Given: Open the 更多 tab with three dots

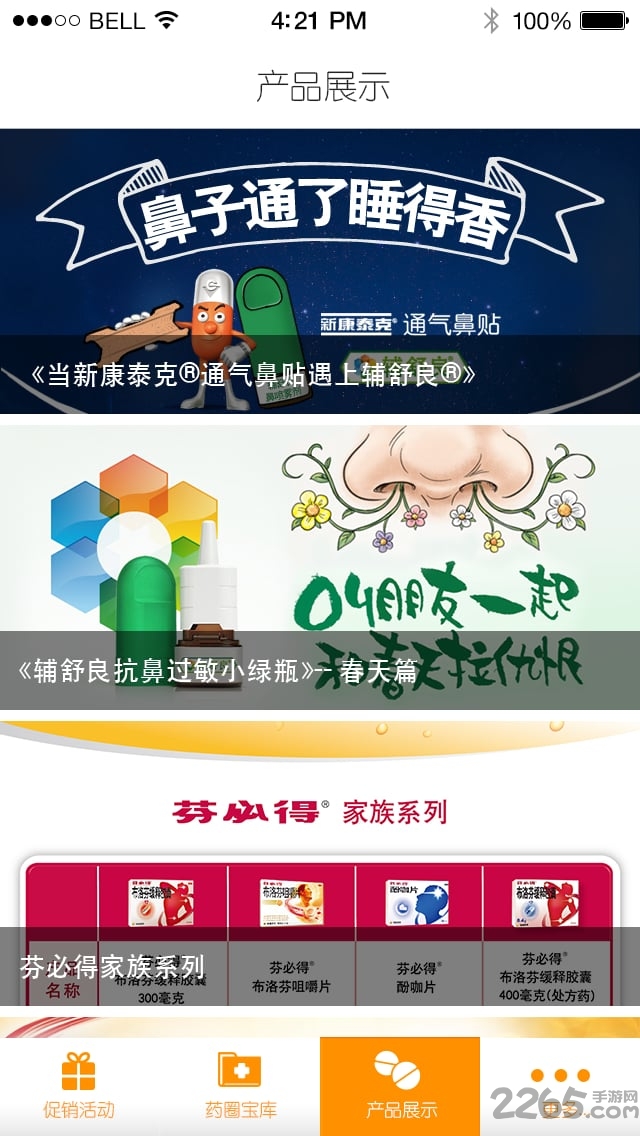Looking at the screenshot, I should pyautogui.click(x=560, y=1086).
